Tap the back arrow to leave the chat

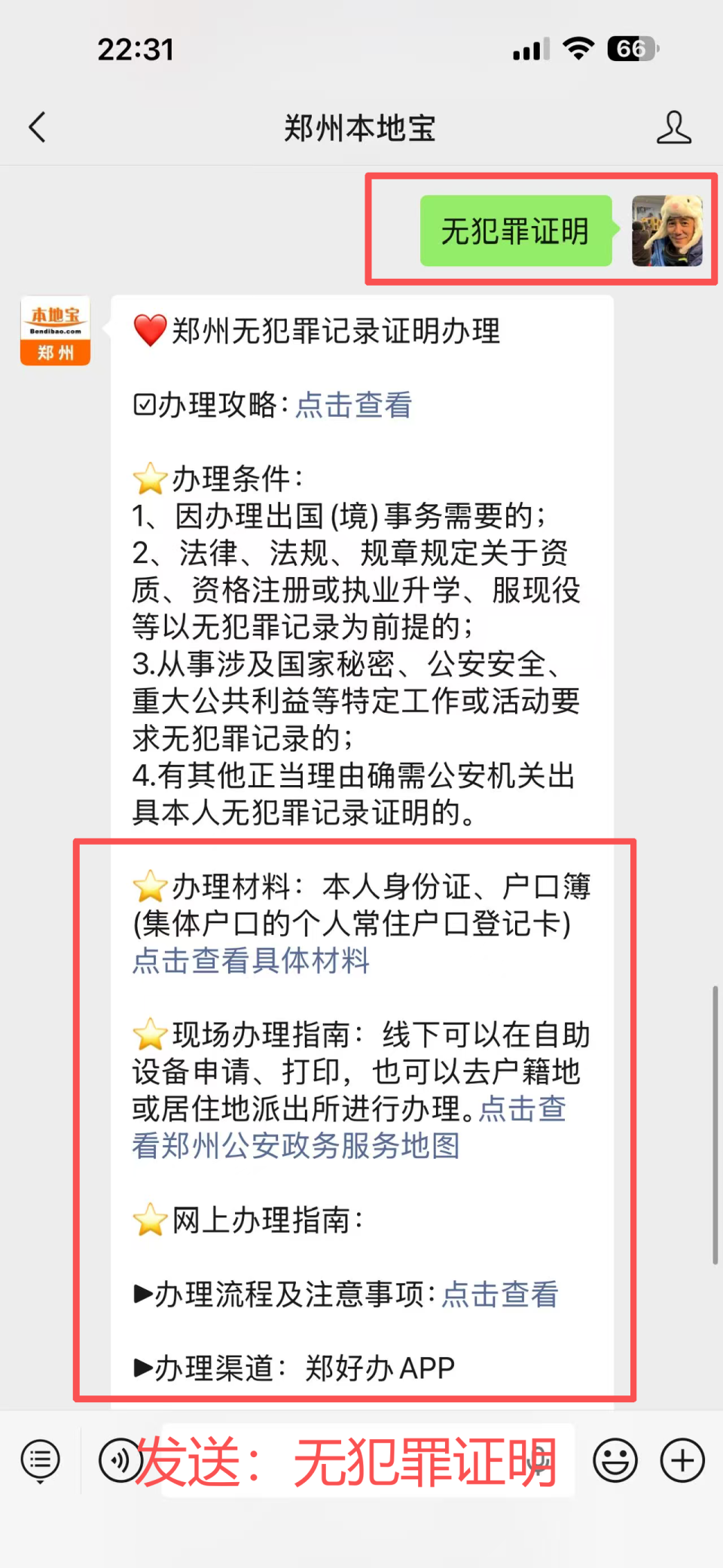pos(38,127)
